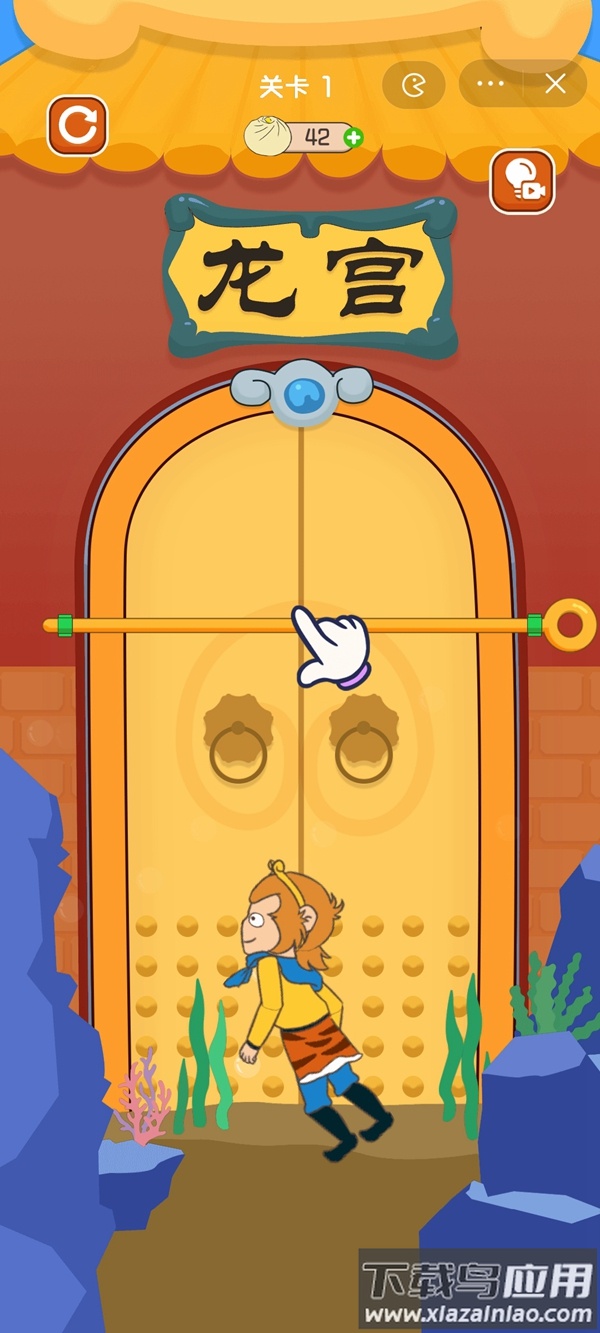The image size is (600, 1333).
Task: Tap the golden pin ring handle
Action: (574, 625)
